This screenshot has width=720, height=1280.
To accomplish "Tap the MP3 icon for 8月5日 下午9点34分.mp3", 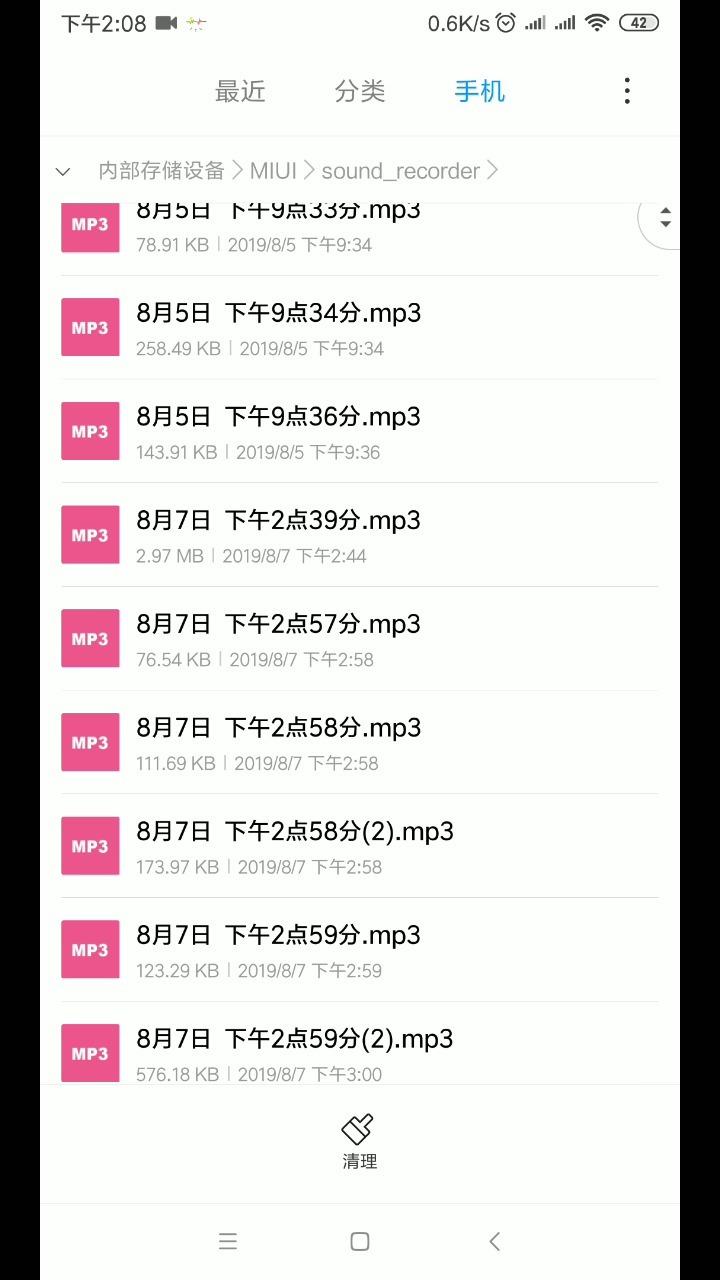I will [89, 326].
